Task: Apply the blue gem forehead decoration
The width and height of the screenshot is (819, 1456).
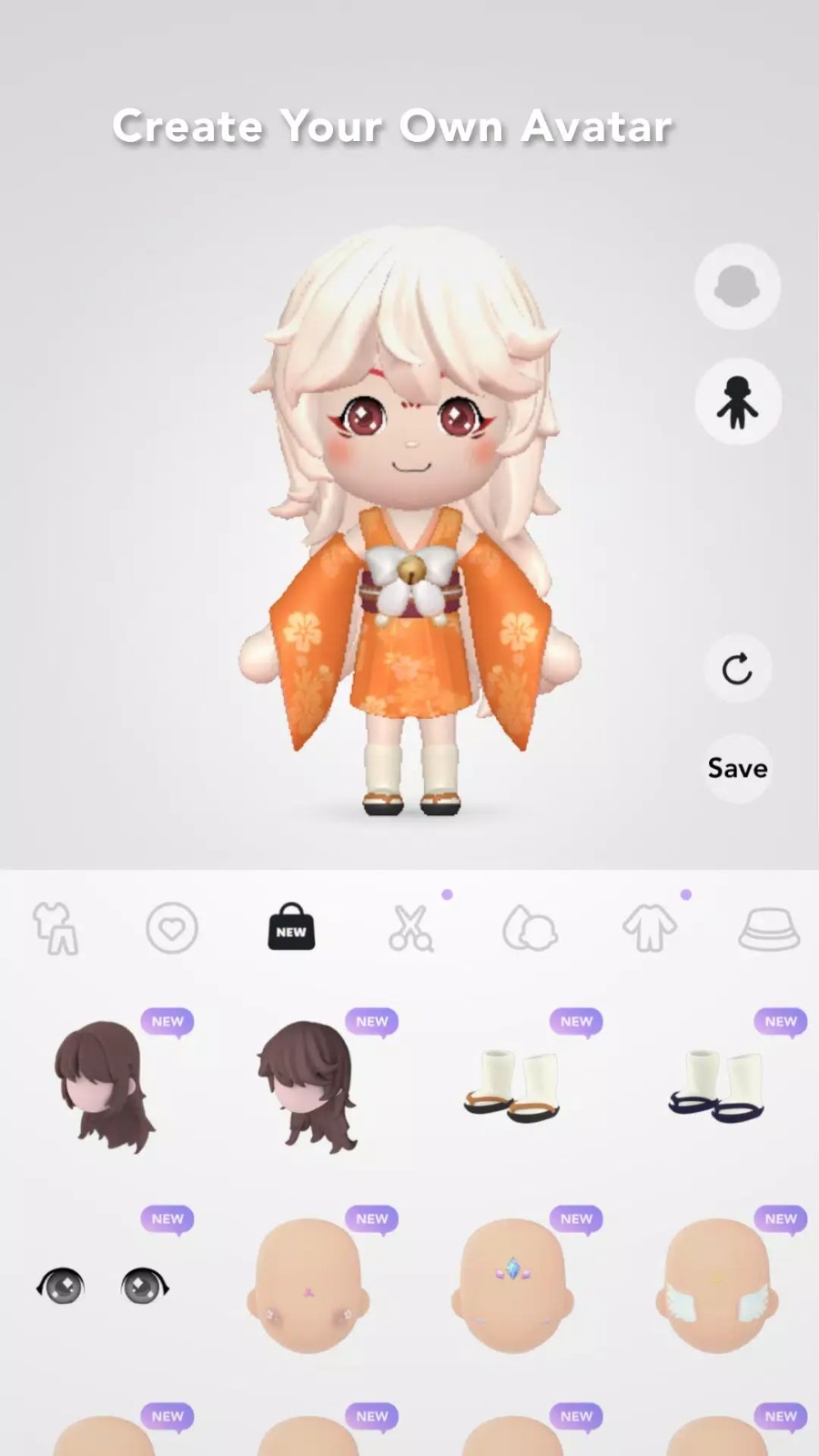Action: [x=511, y=1285]
